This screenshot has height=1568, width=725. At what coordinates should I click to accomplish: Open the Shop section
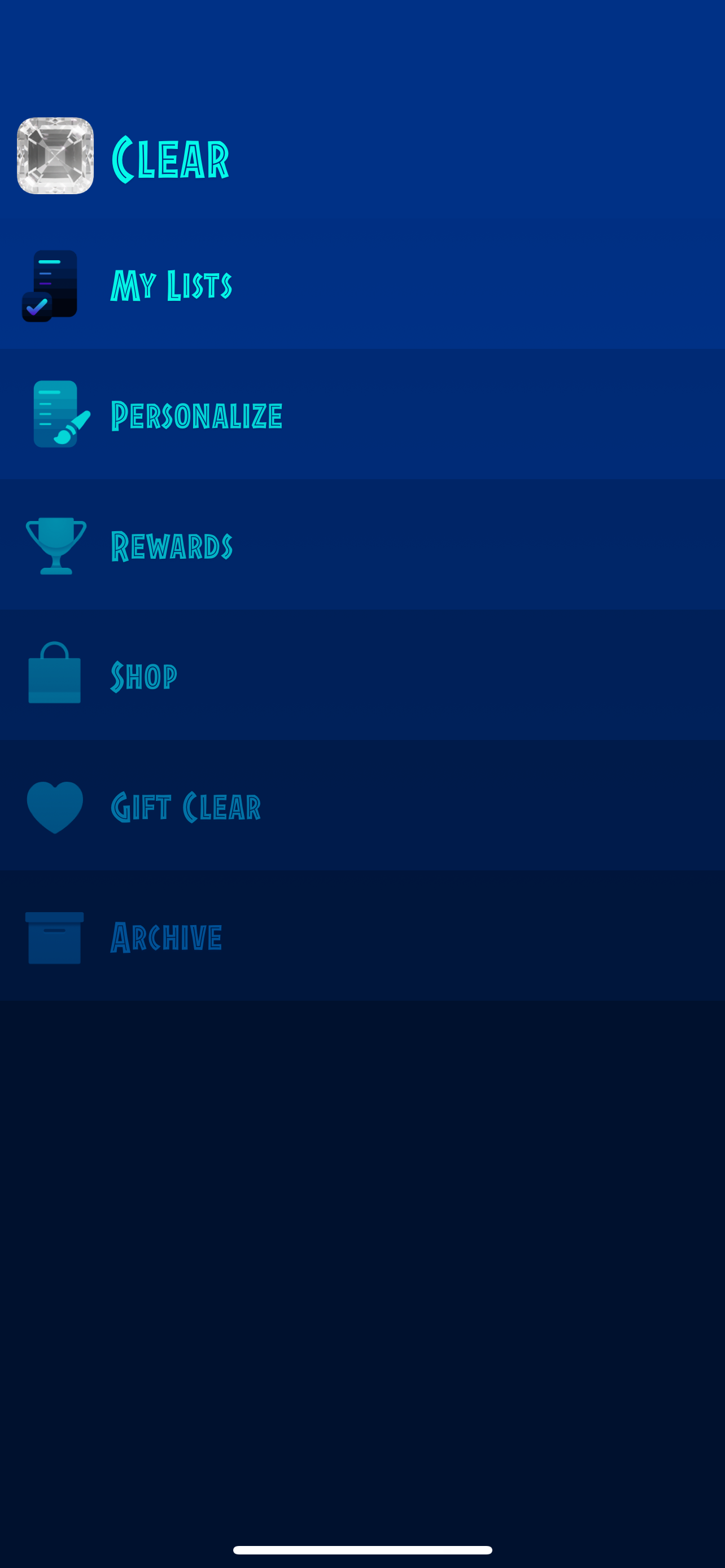[362, 674]
